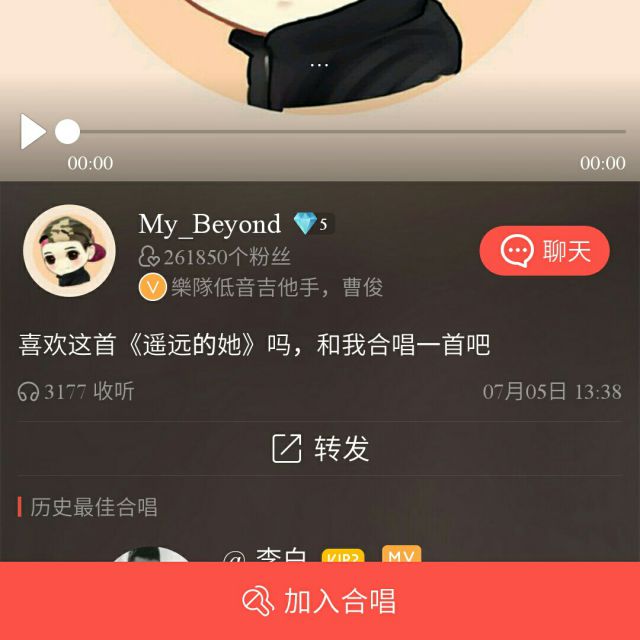Tap 转发 to repost this song
Viewport: 640px width, 640px height.
320,449
